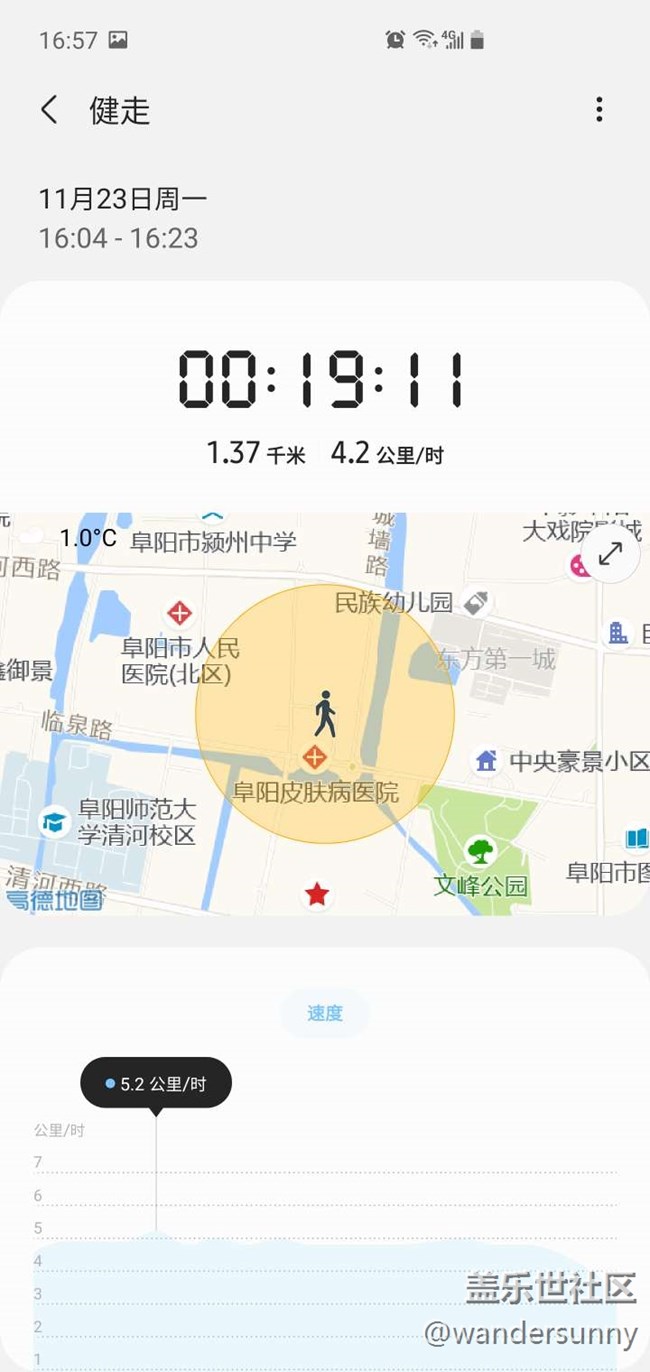Expand the map to full screen
The height and width of the screenshot is (1372, 650).
pyautogui.click(x=609, y=553)
